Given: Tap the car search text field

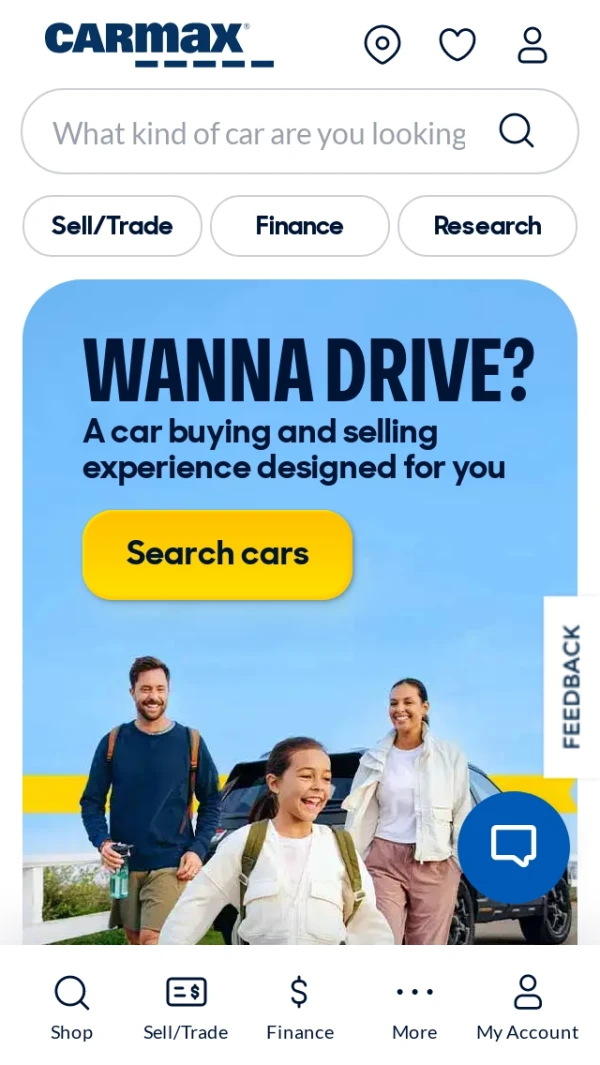Looking at the screenshot, I should point(258,132).
